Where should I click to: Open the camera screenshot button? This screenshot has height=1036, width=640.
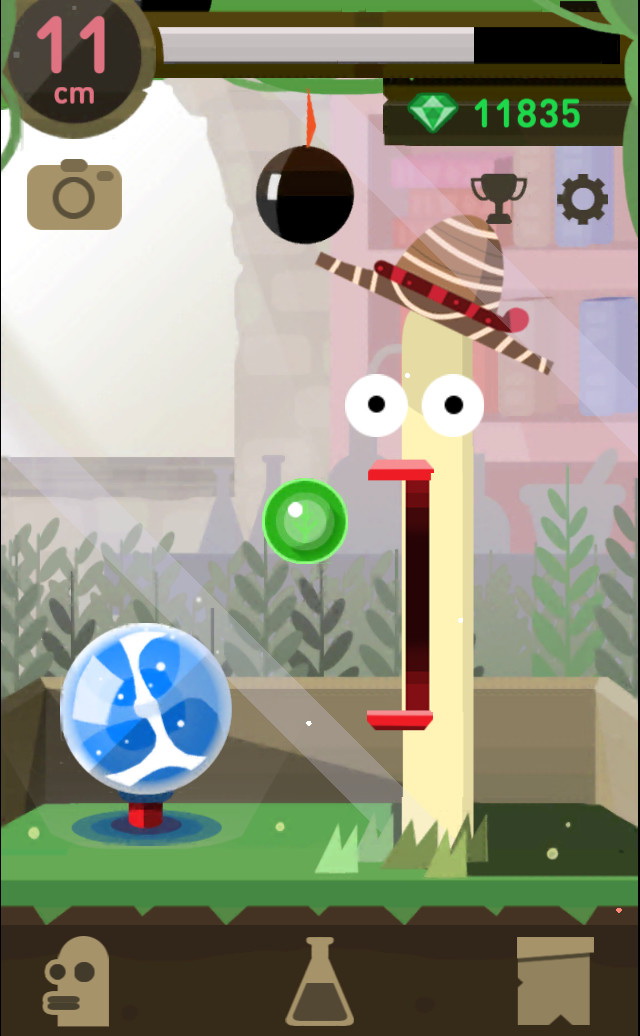(x=74, y=195)
